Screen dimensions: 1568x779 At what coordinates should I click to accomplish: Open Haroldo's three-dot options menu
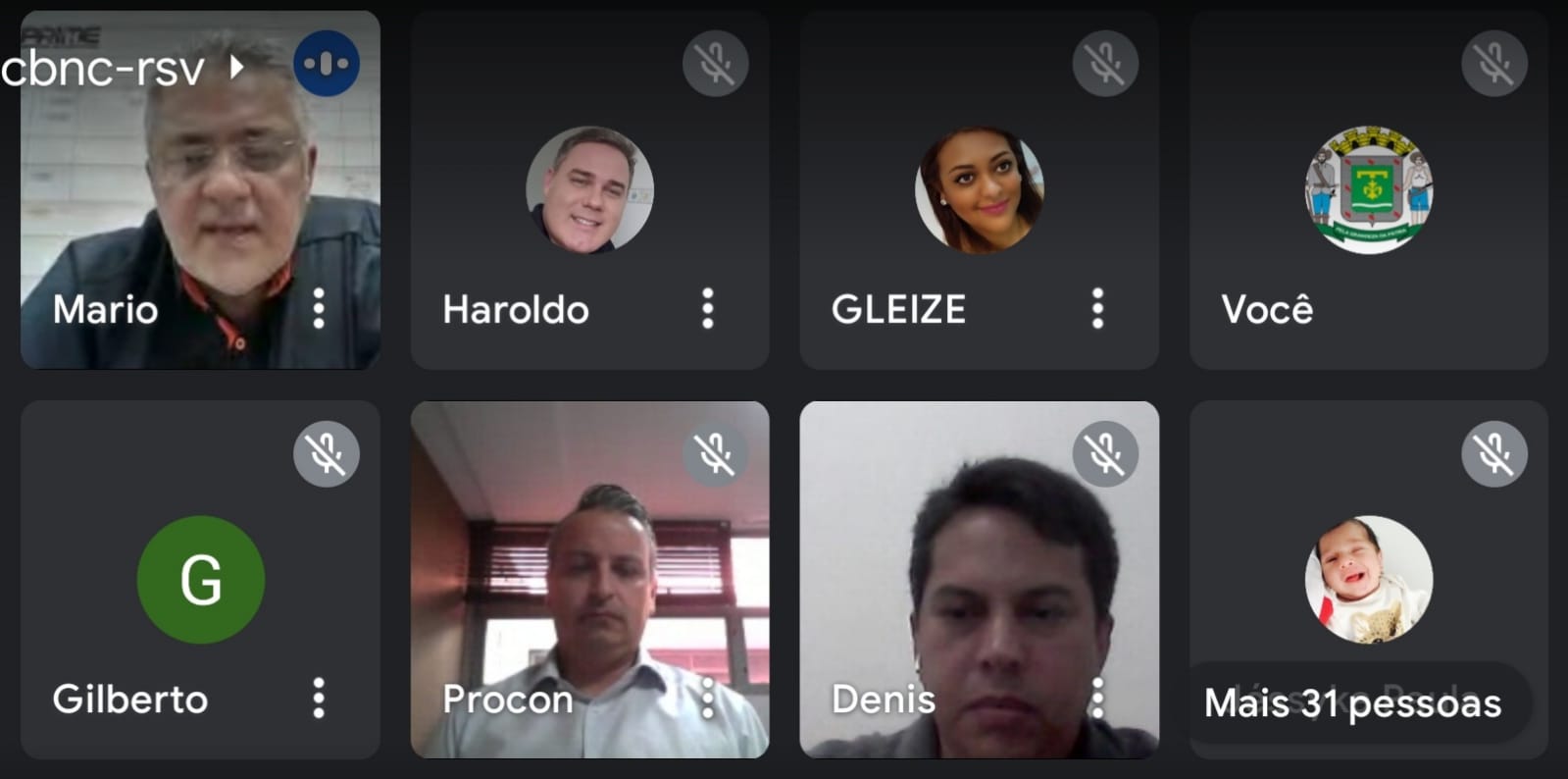(708, 309)
